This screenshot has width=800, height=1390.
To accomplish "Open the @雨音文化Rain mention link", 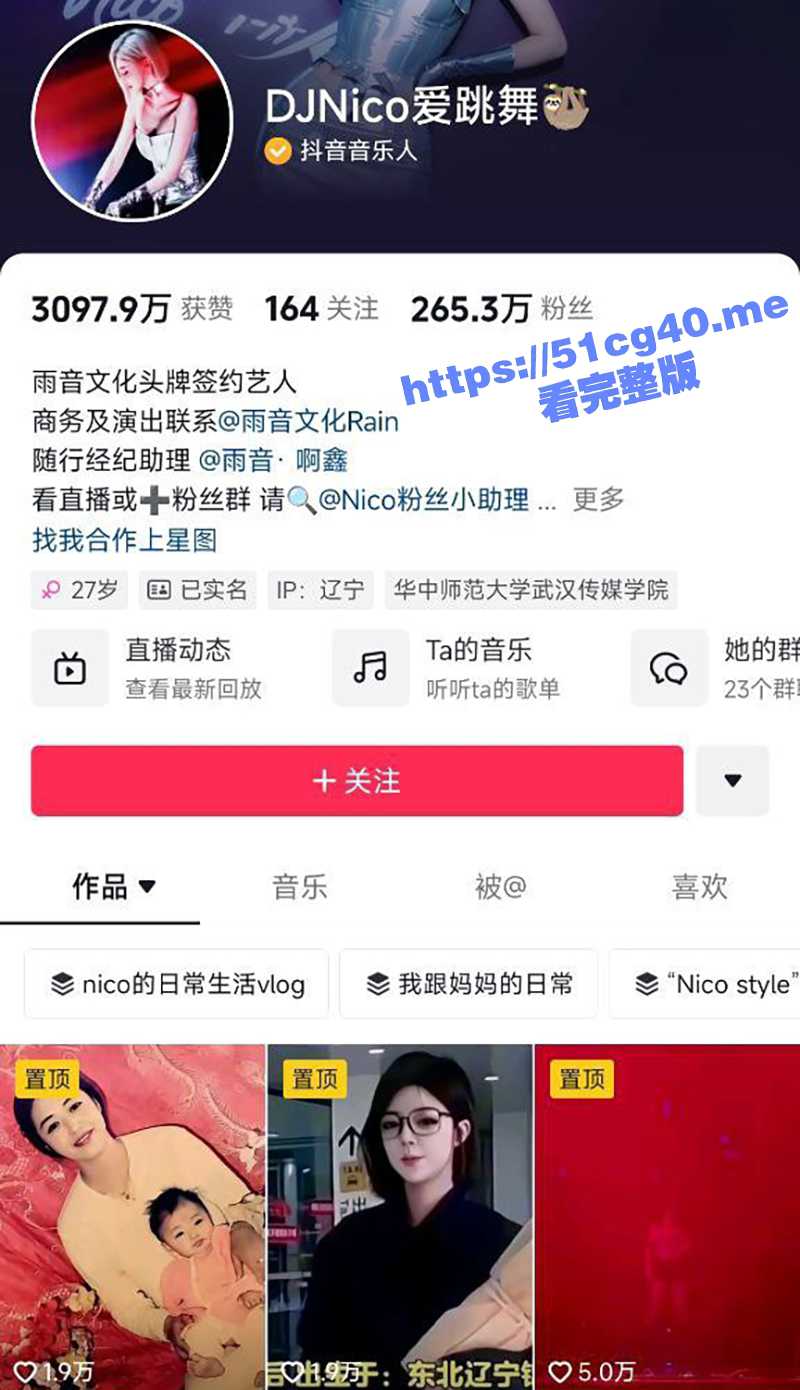I will (x=308, y=421).
